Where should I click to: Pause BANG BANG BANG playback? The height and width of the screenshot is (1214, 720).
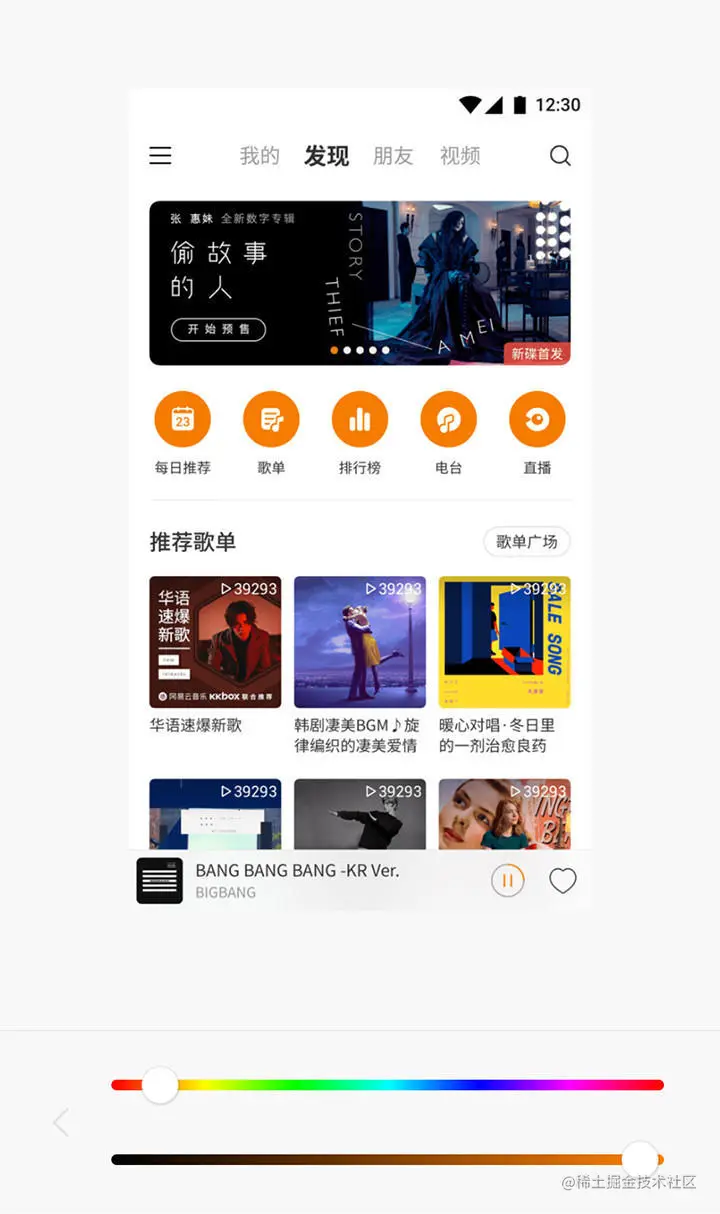tap(507, 880)
